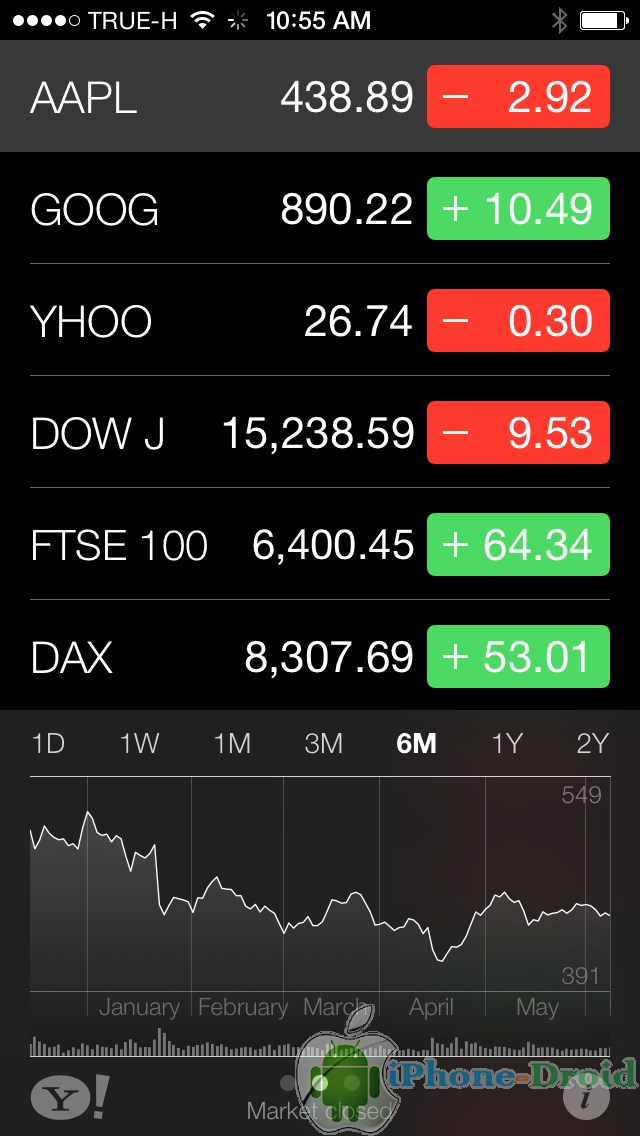Open the GOOG stock row
This screenshot has width=640, height=1136.
(320, 209)
